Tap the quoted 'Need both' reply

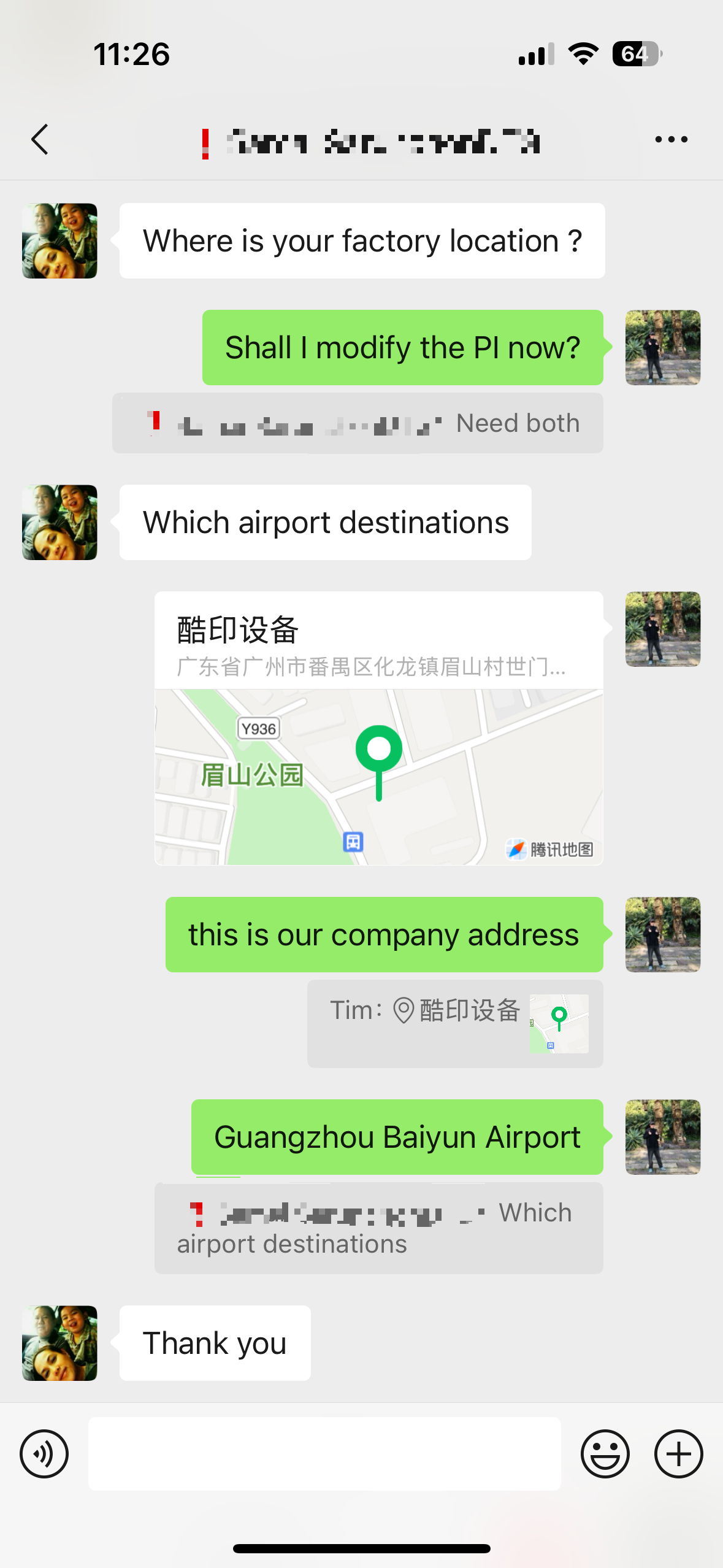click(x=358, y=423)
